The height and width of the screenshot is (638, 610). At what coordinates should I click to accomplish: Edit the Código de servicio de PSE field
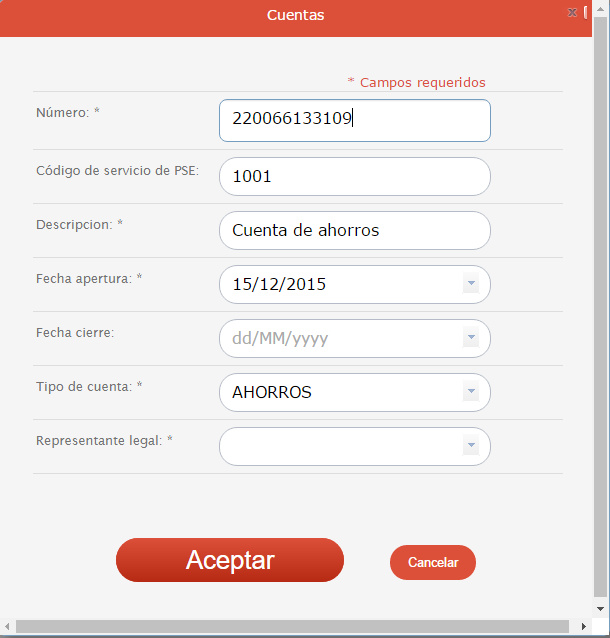354,177
